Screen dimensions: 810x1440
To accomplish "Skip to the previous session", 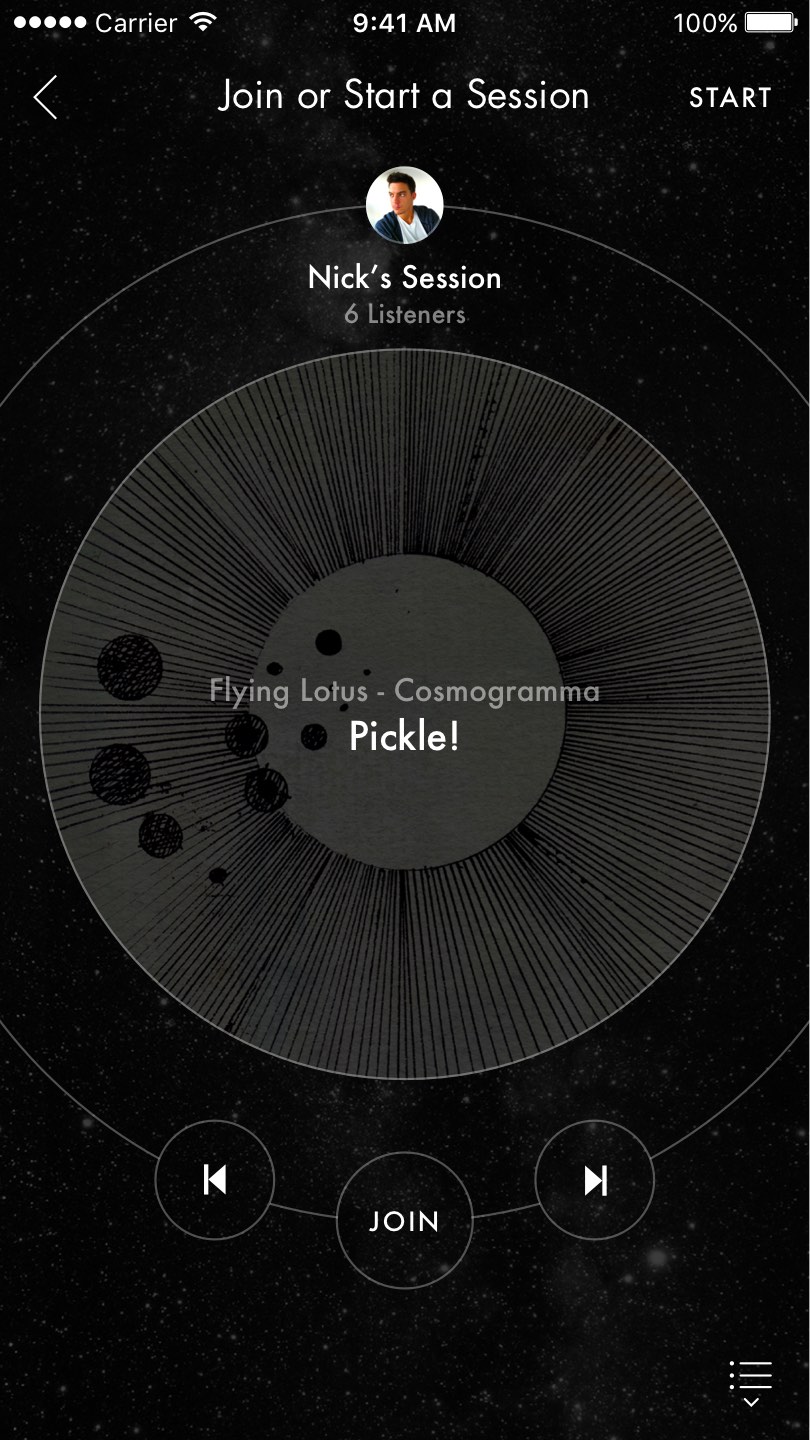I will [215, 1181].
